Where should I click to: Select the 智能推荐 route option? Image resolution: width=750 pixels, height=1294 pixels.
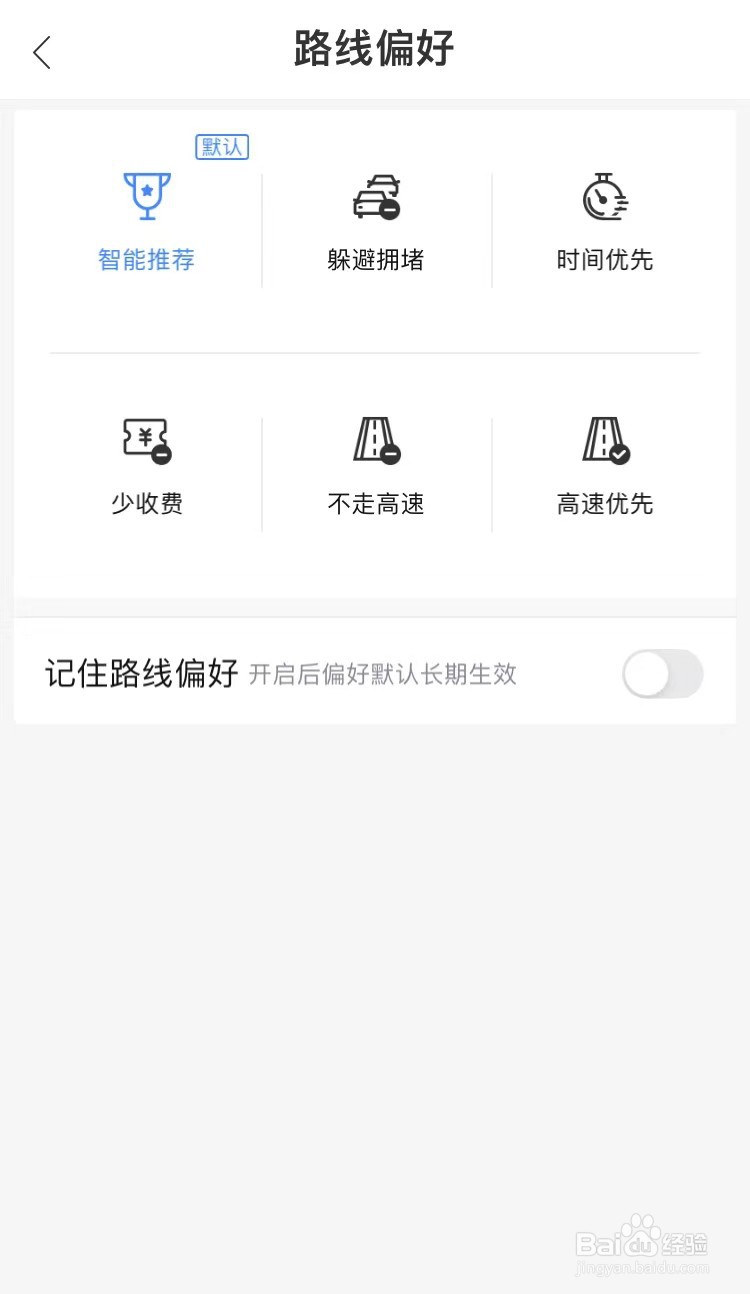(x=147, y=222)
